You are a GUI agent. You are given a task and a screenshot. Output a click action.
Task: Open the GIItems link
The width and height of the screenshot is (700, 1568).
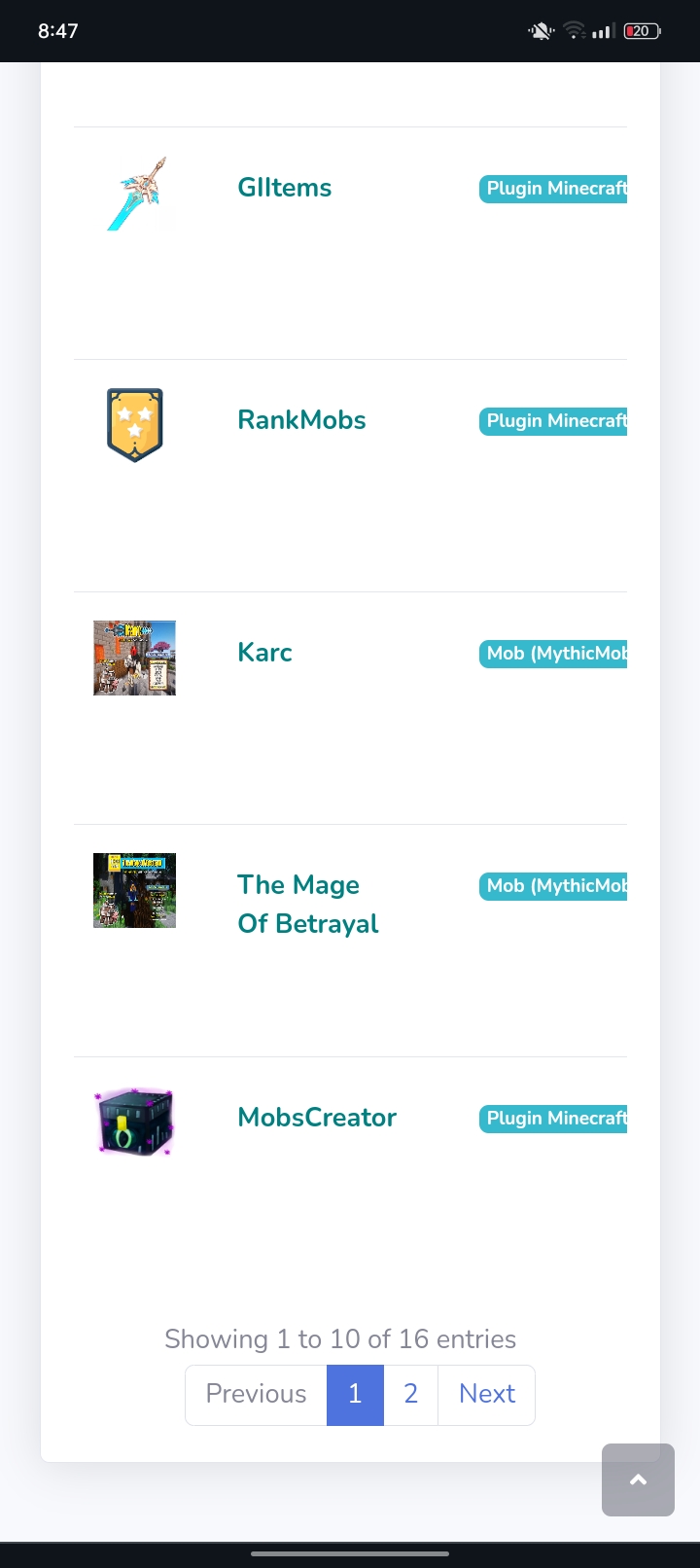tap(284, 188)
